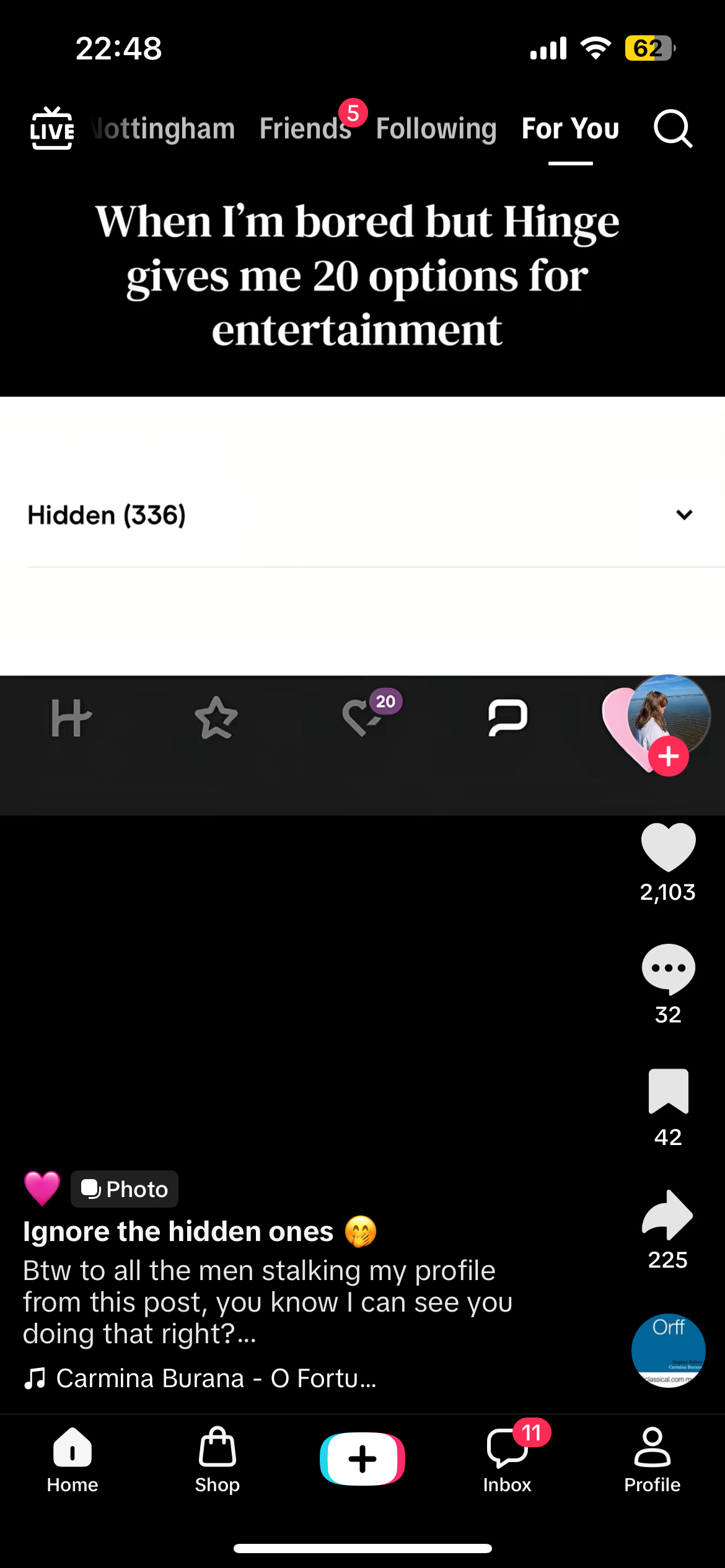
Task: Bookmark this photo post
Action: (x=668, y=1092)
